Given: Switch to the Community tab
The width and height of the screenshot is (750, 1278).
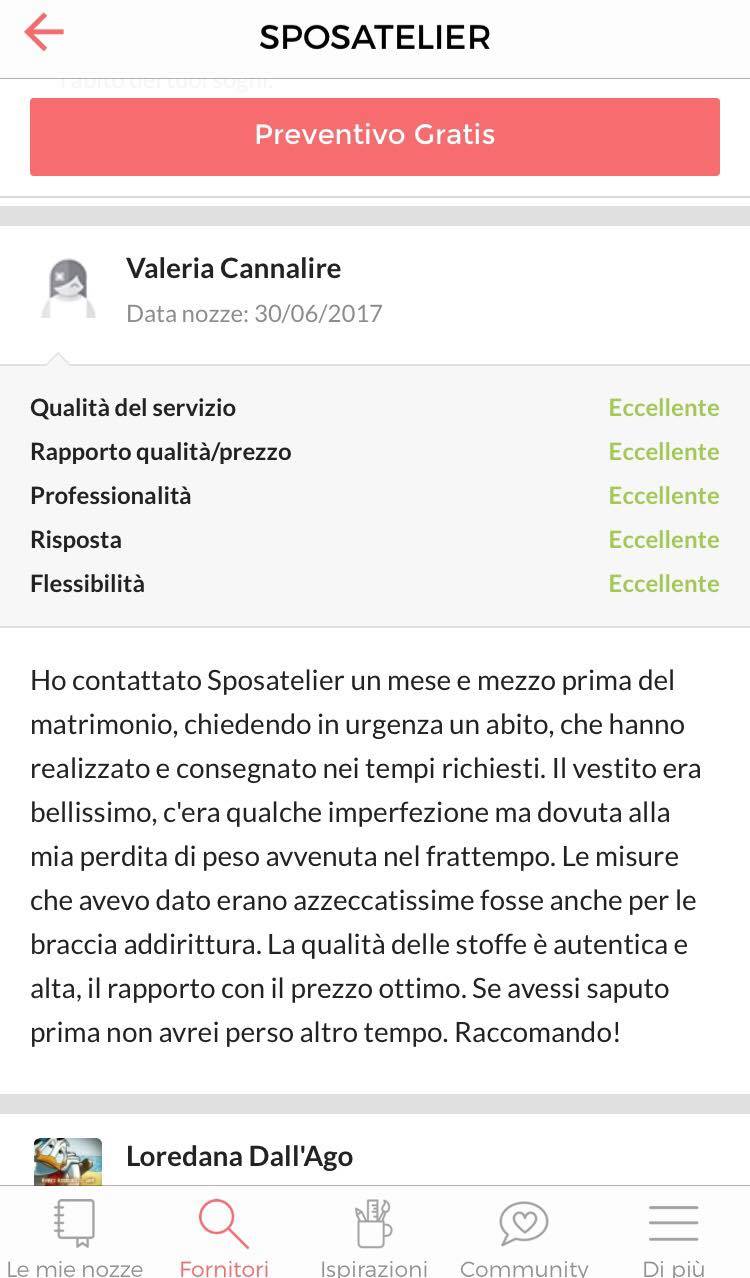Looking at the screenshot, I should click(x=524, y=1236).
